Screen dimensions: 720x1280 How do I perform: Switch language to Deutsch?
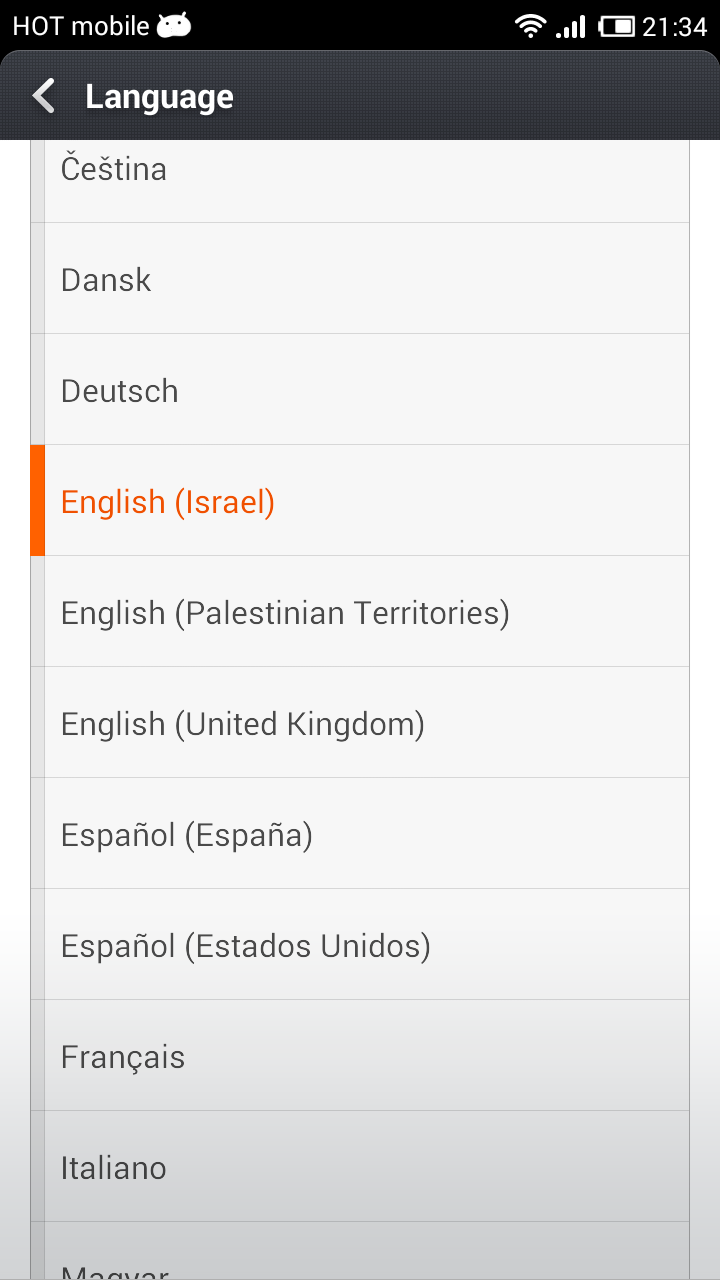coord(360,389)
